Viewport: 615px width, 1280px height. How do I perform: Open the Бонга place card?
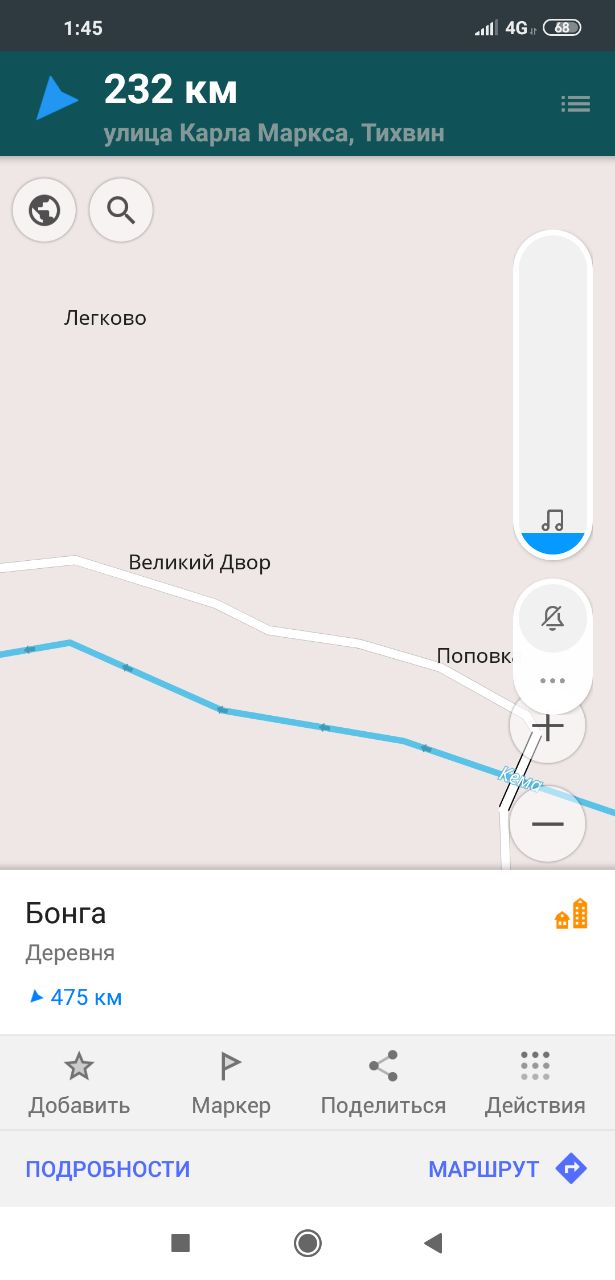[x=307, y=952]
